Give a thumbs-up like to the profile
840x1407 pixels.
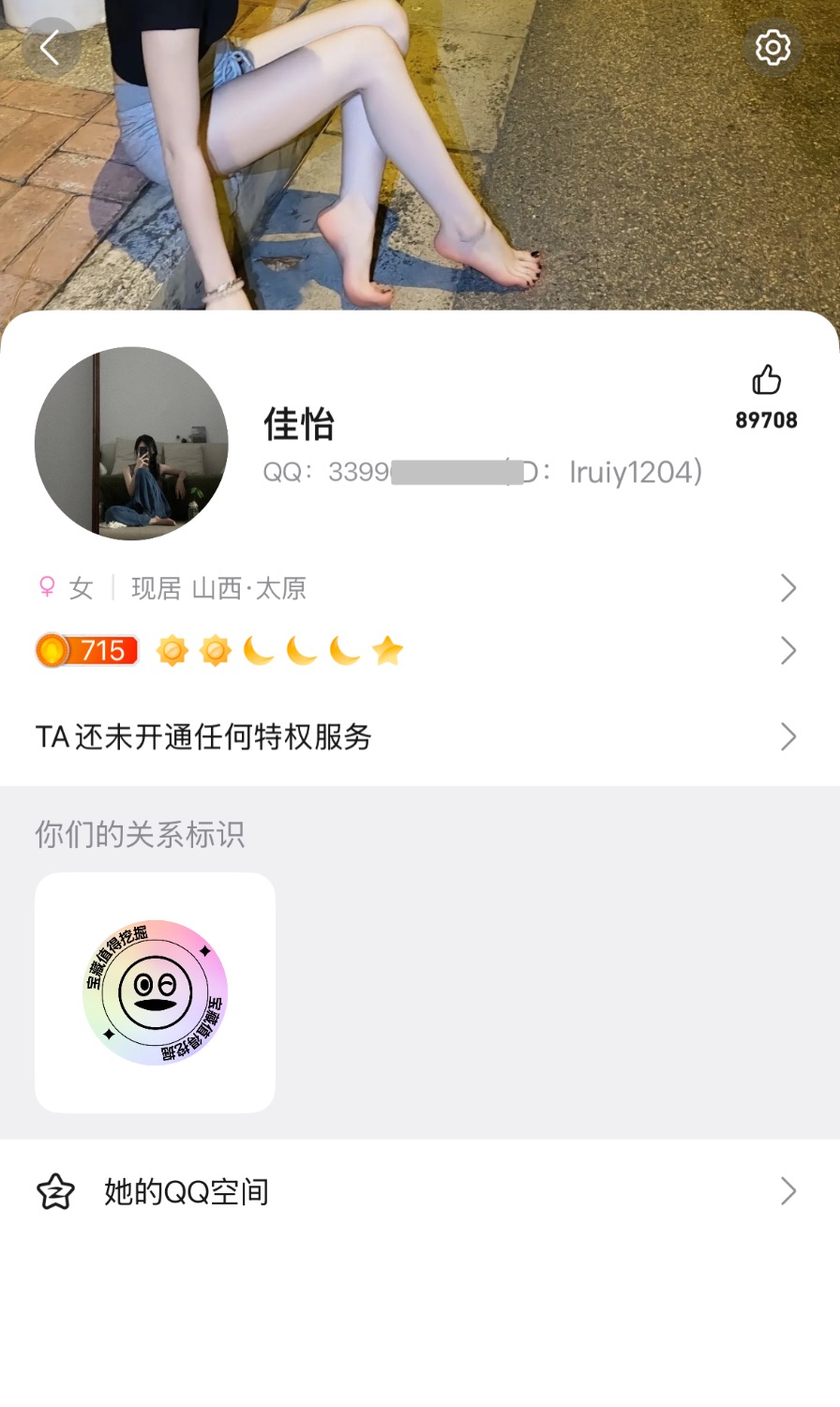[766, 381]
